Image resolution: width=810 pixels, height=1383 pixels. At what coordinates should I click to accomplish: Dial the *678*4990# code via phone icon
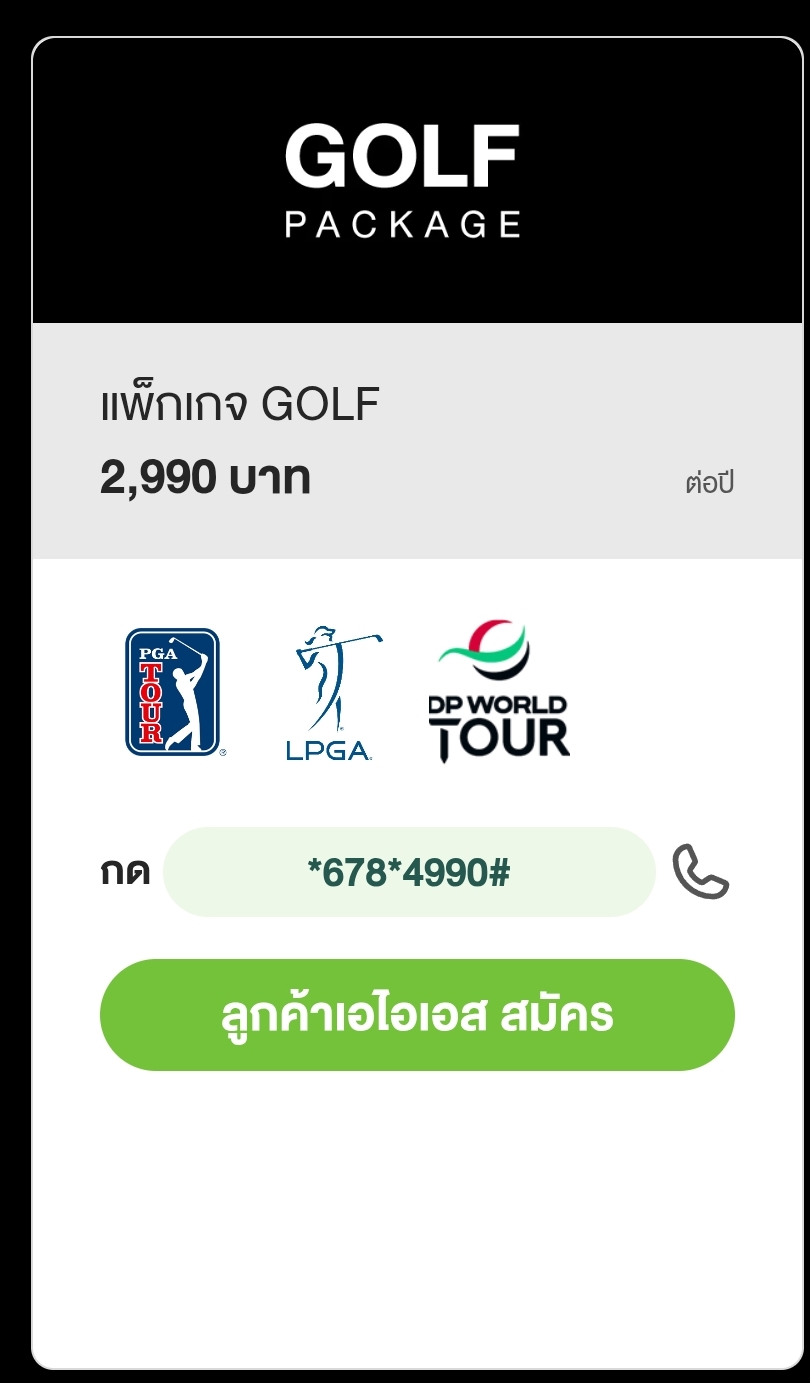700,872
